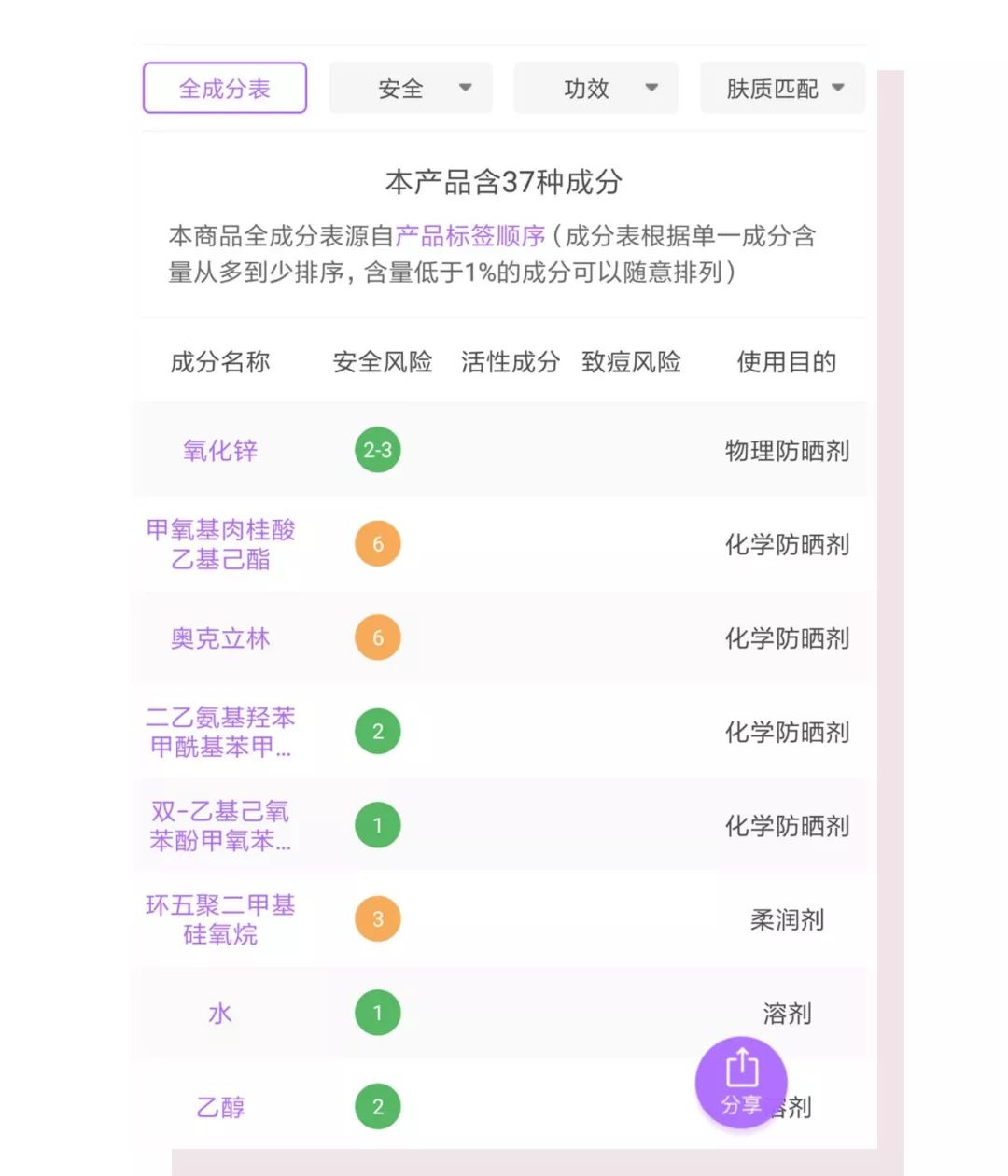Expand the 肤质匹配 dropdown
Image resolution: width=1008 pixels, height=1176 pixels.
point(781,88)
